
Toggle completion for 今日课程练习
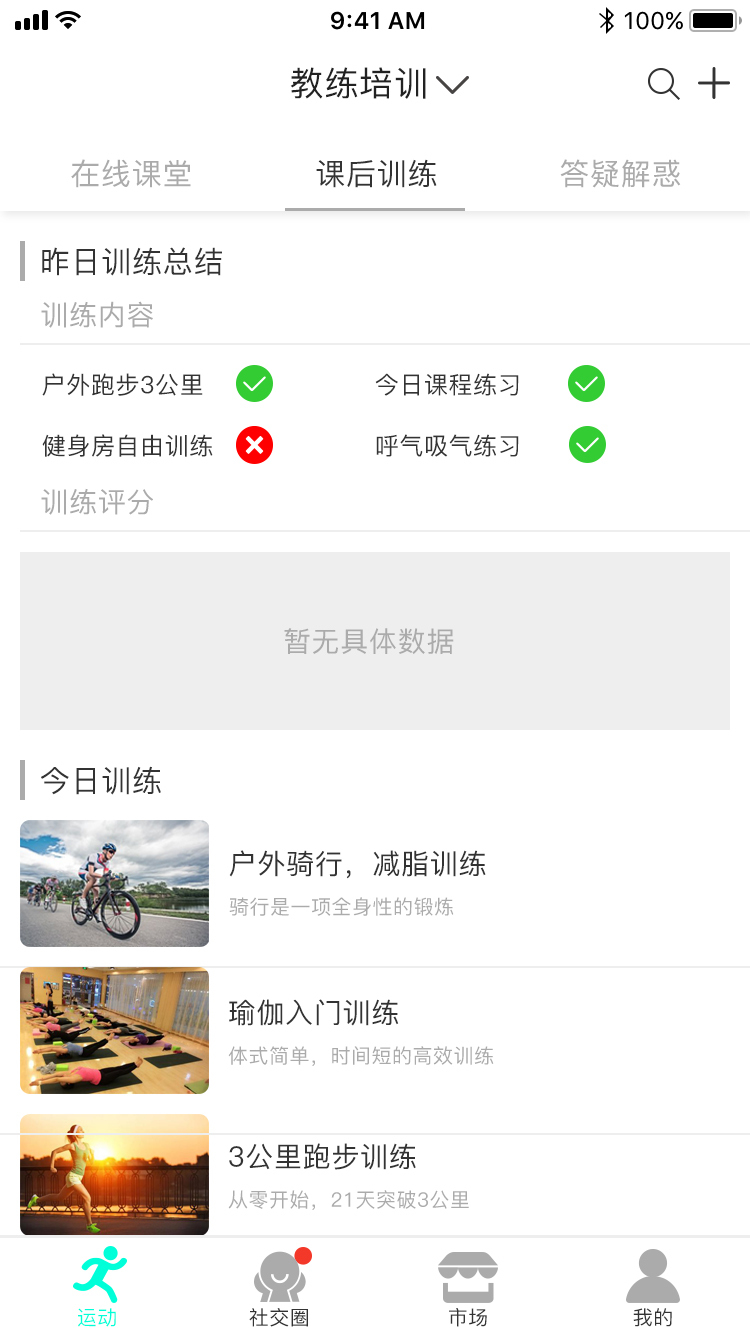586,383
